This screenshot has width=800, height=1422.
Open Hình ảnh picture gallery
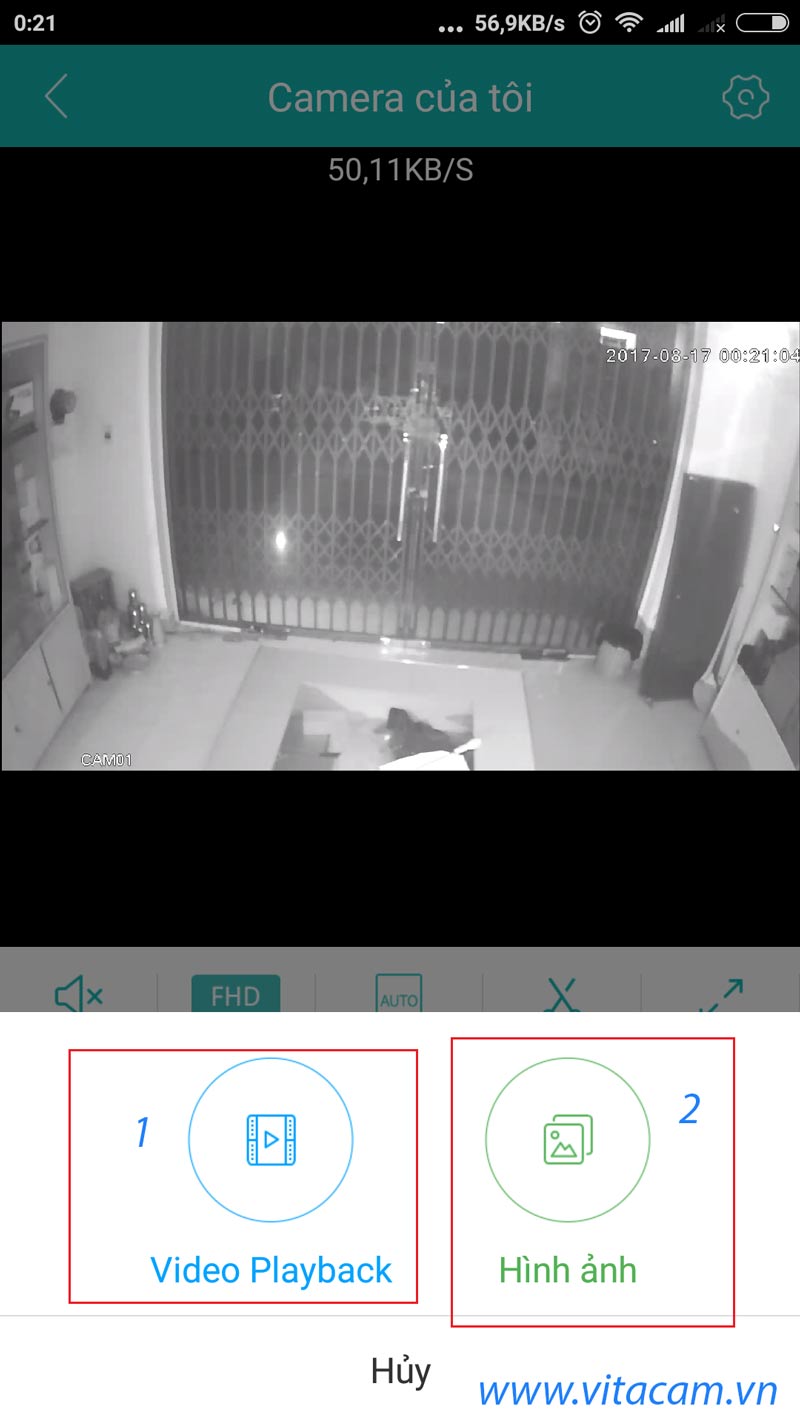coord(567,1140)
